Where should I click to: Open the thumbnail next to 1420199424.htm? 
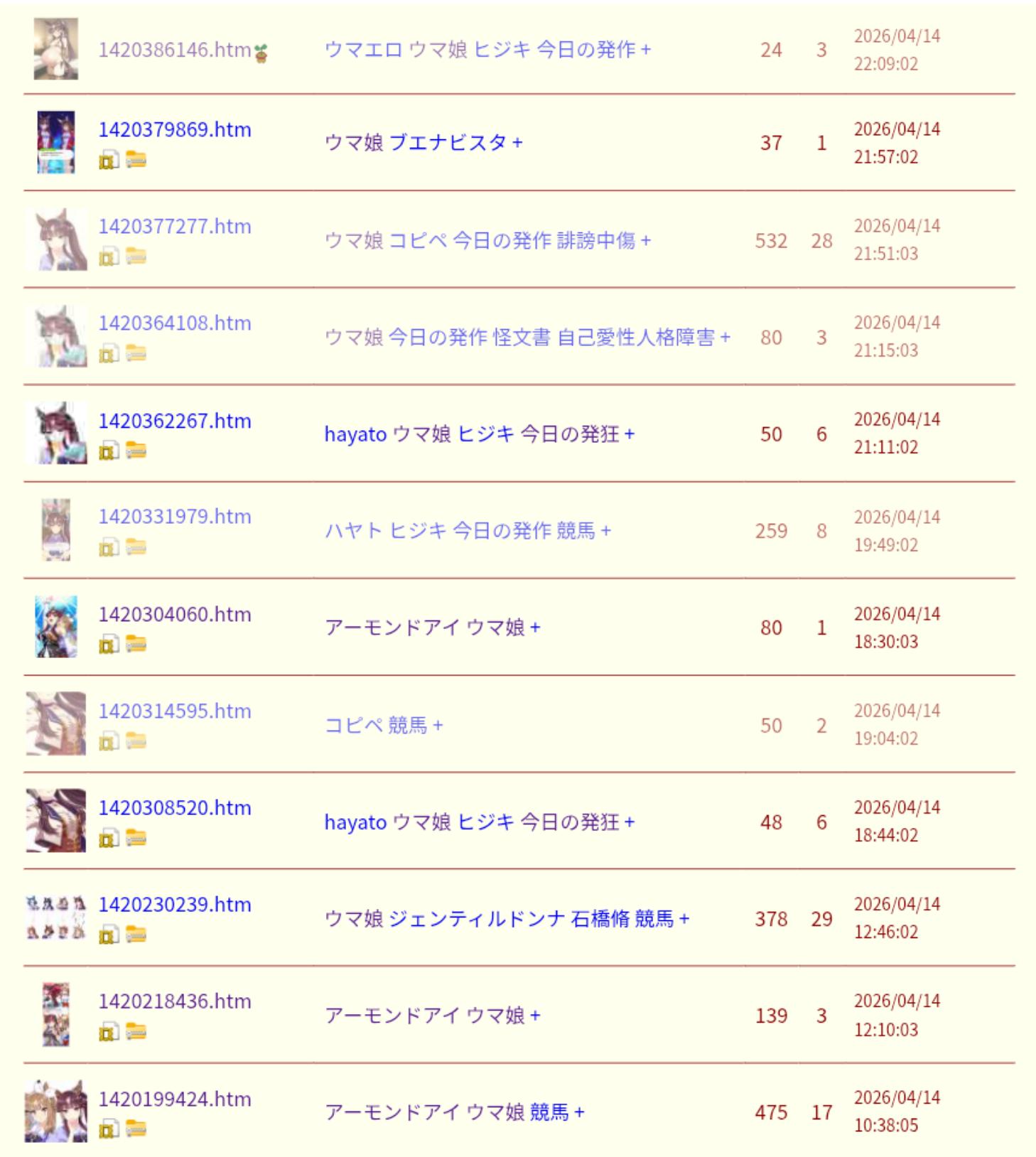[x=56, y=1112]
